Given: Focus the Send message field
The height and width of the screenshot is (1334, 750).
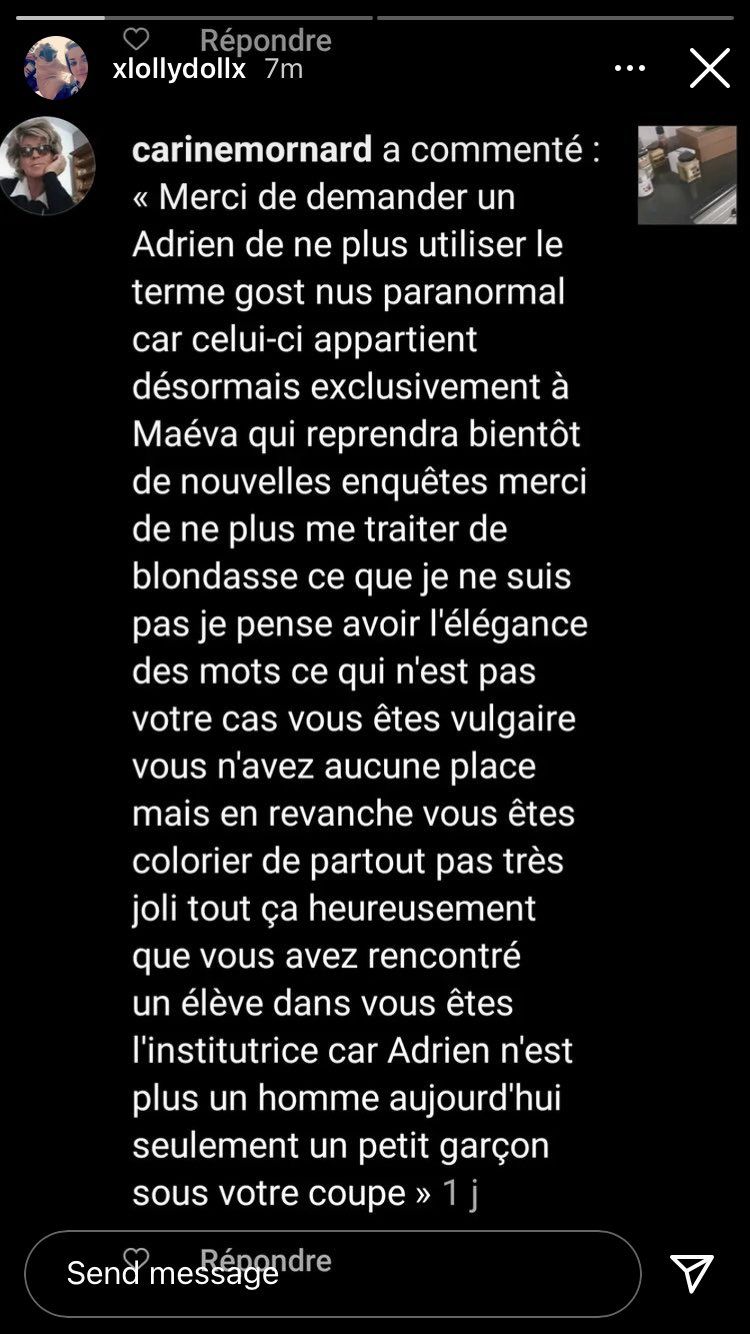Looking at the screenshot, I should pyautogui.click(x=332, y=1273).
